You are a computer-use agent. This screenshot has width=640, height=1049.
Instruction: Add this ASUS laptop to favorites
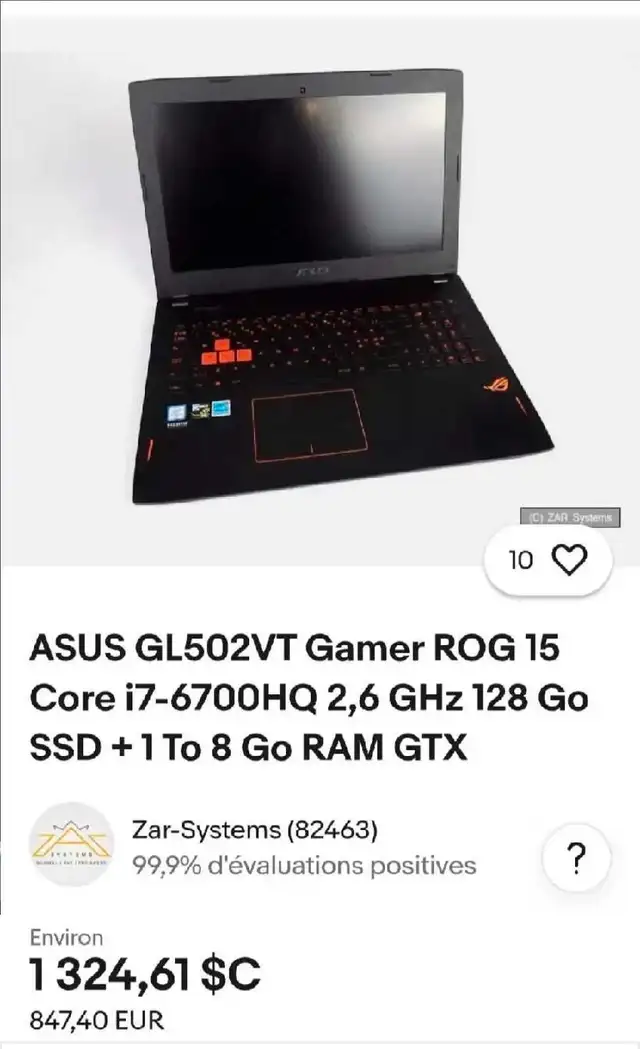pos(548,560)
